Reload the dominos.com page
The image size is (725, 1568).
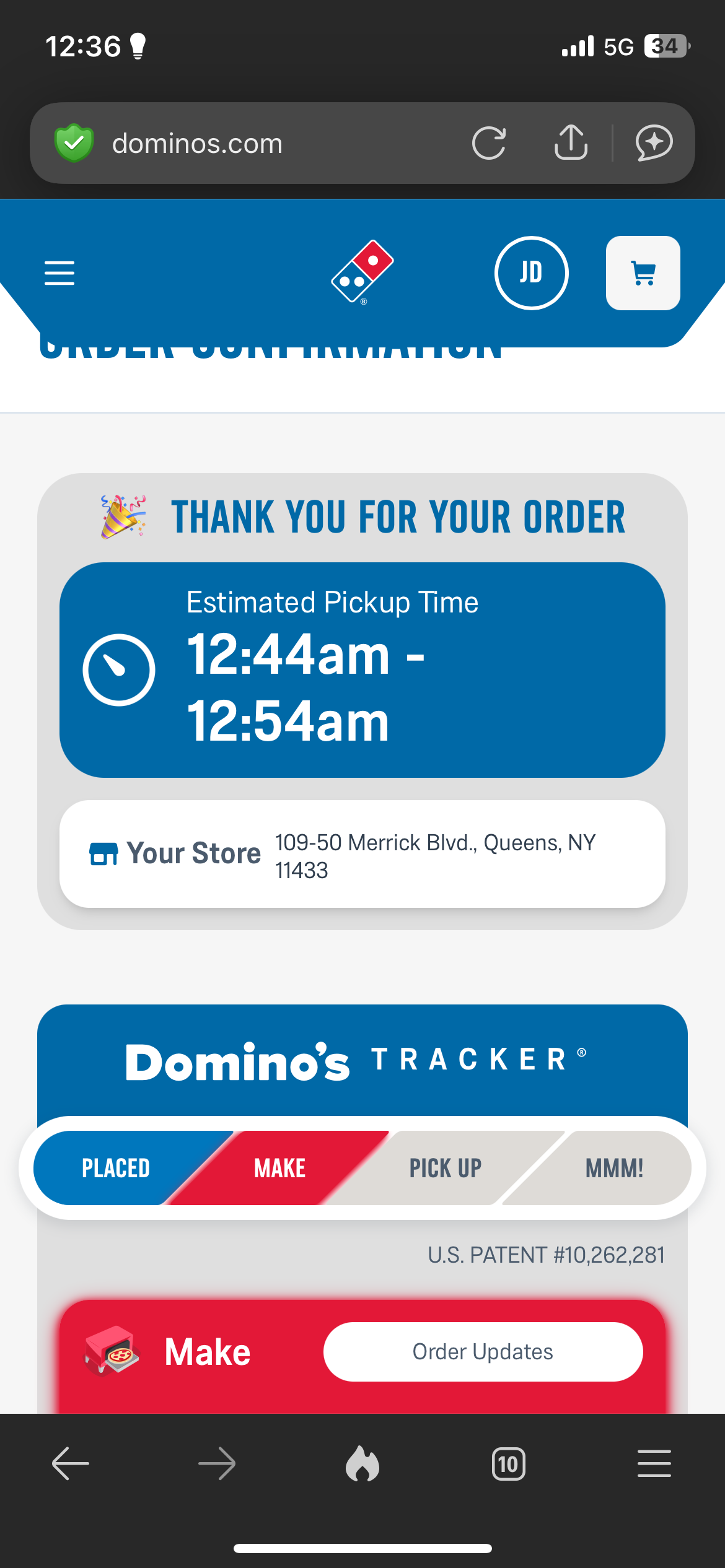point(489,143)
